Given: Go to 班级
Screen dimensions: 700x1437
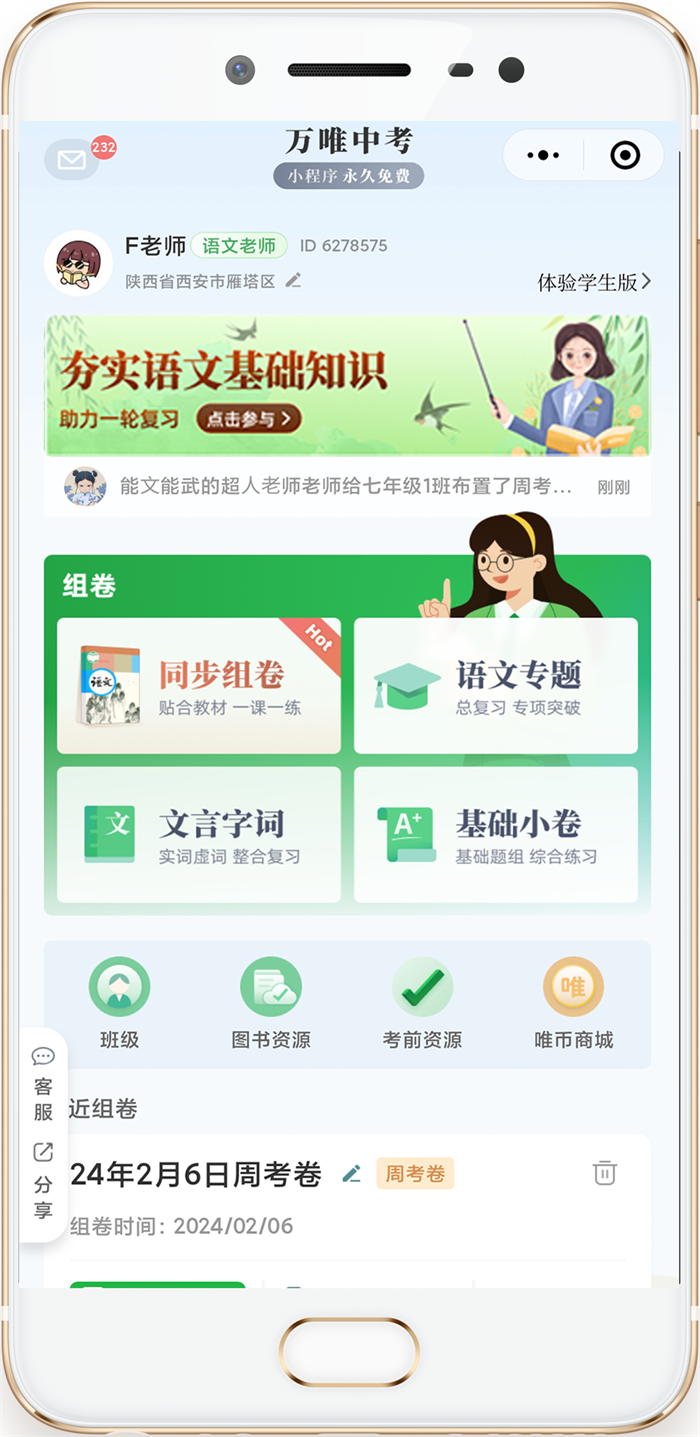Looking at the screenshot, I should [x=119, y=1003].
